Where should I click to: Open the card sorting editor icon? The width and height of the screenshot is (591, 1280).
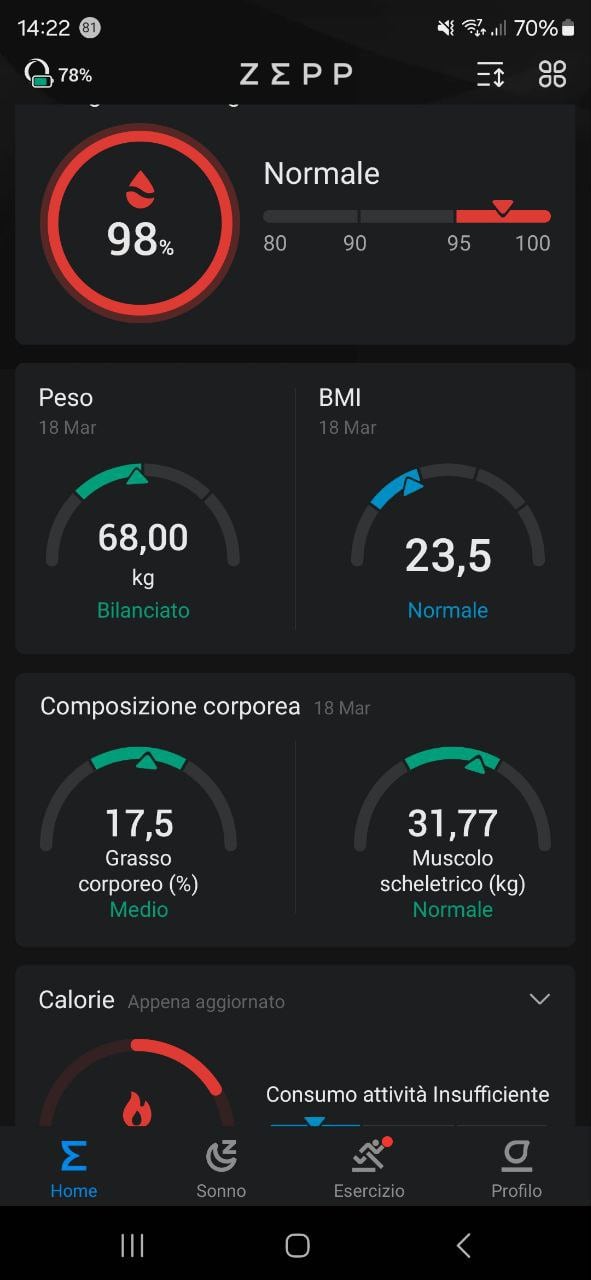click(490, 74)
